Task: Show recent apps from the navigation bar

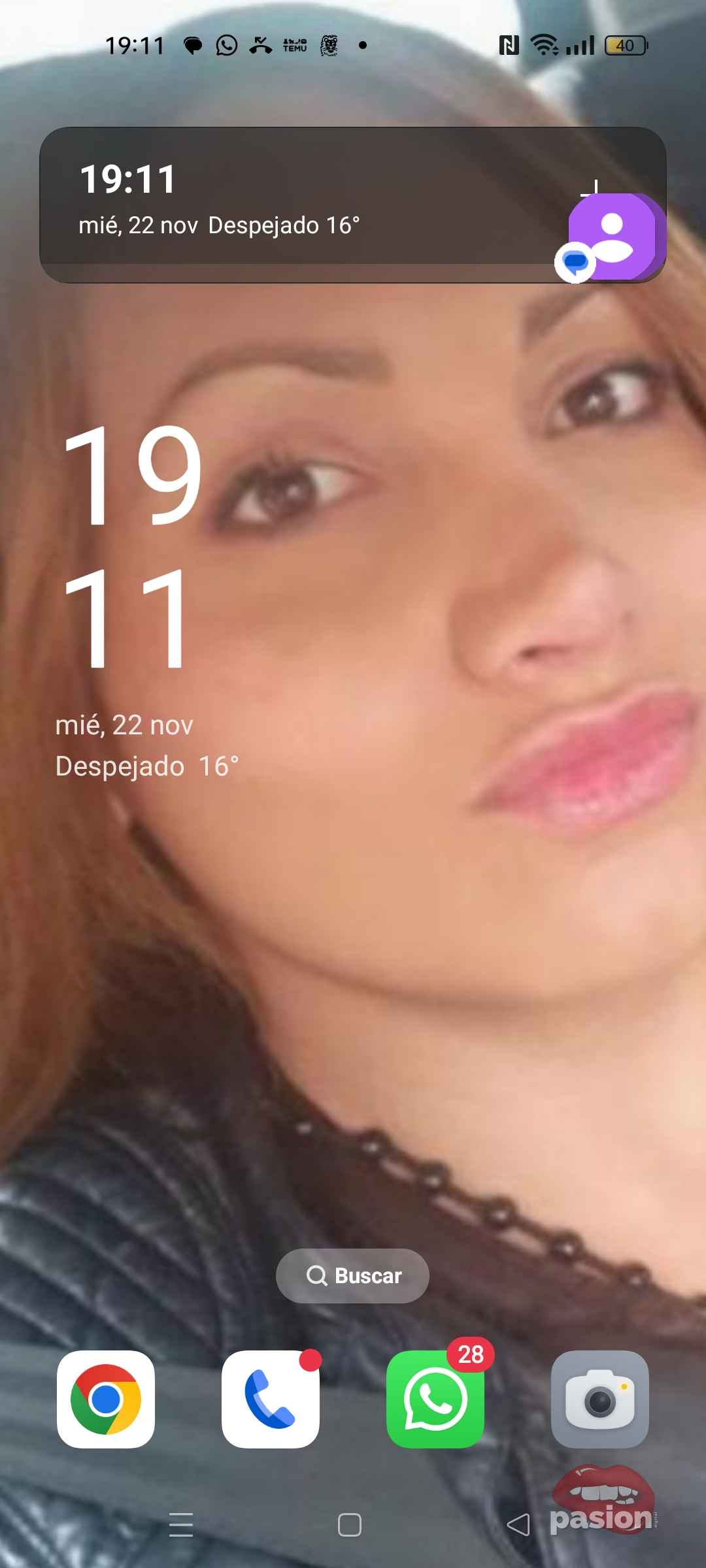Action: [x=181, y=1525]
